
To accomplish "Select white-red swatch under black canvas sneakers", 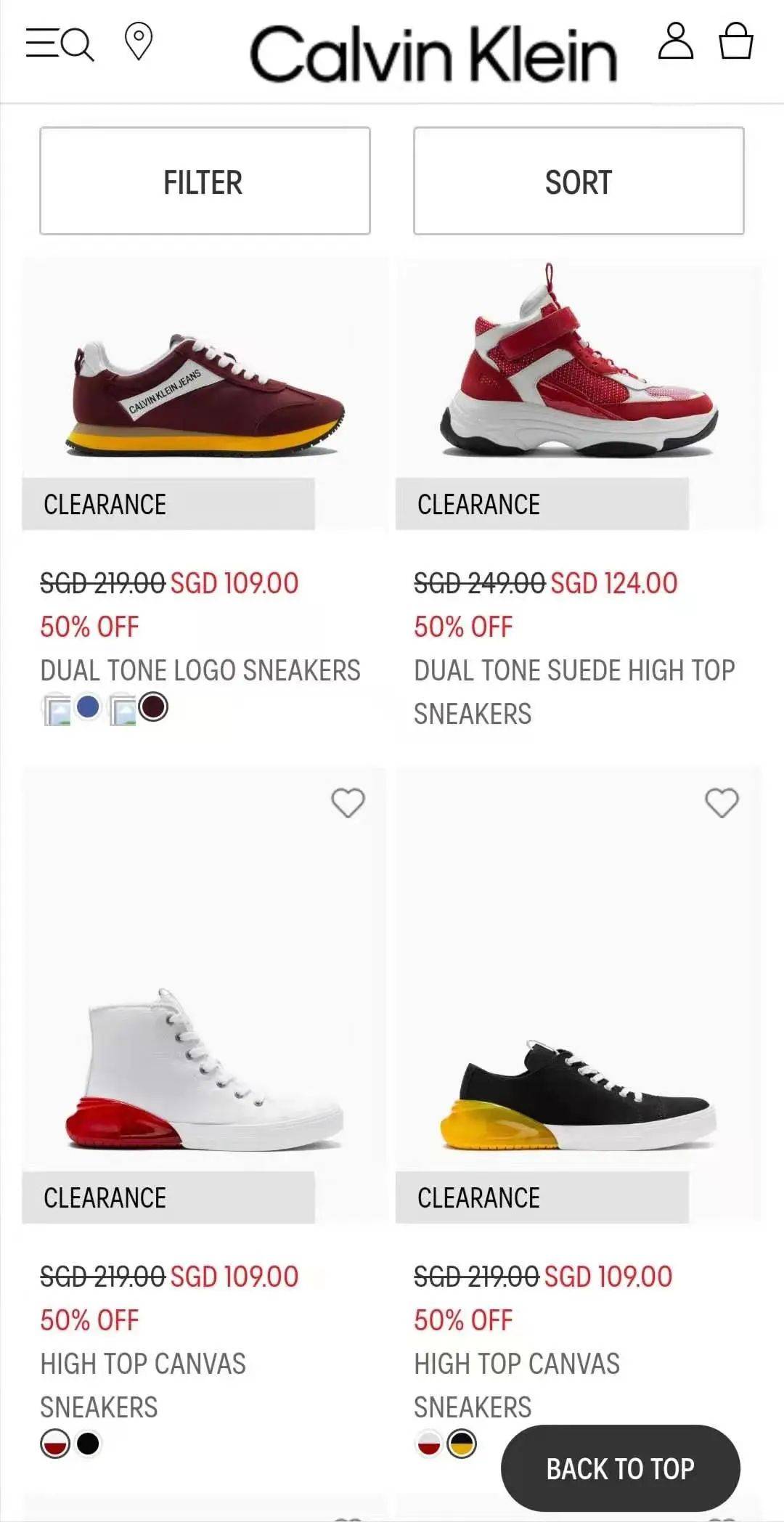I will pyautogui.click(x=428, y=1444).
